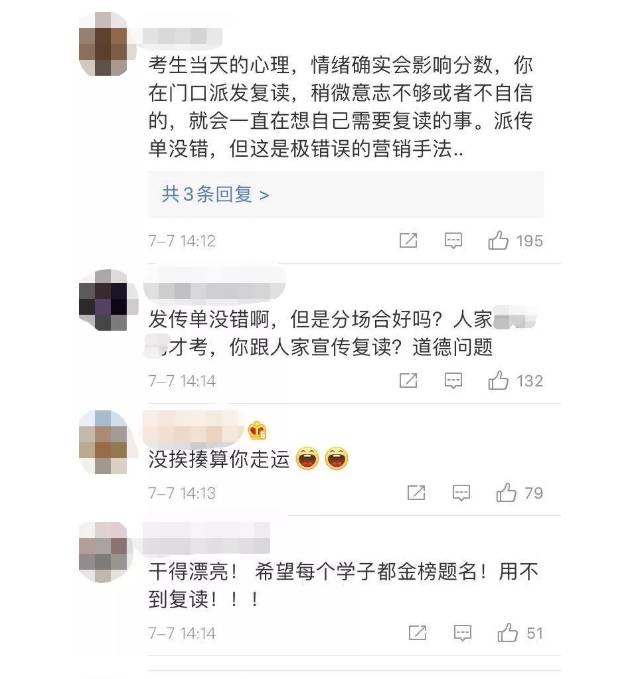Viewport: 618px width, 679px height.
Task: Reply to the comment ending 道德问题
Action: [453, 380]
